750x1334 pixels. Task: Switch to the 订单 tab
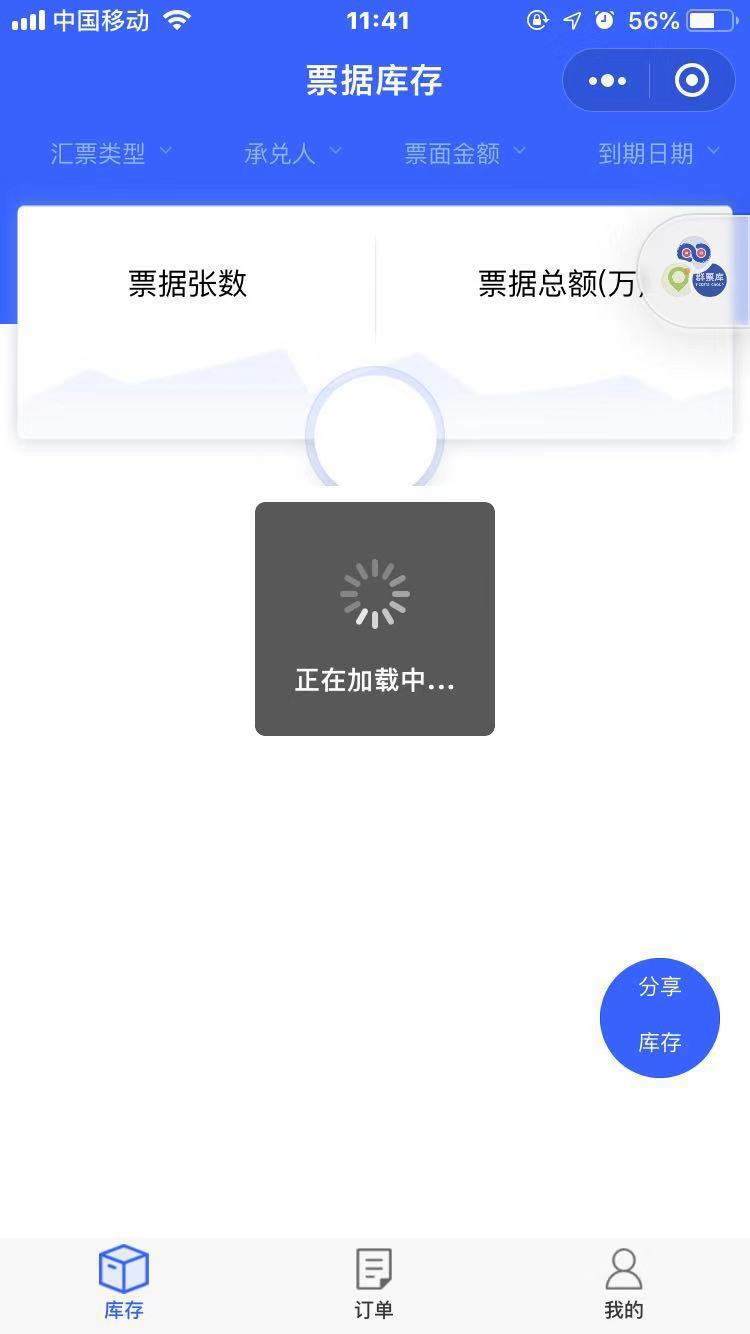(x=374, y=1284)
